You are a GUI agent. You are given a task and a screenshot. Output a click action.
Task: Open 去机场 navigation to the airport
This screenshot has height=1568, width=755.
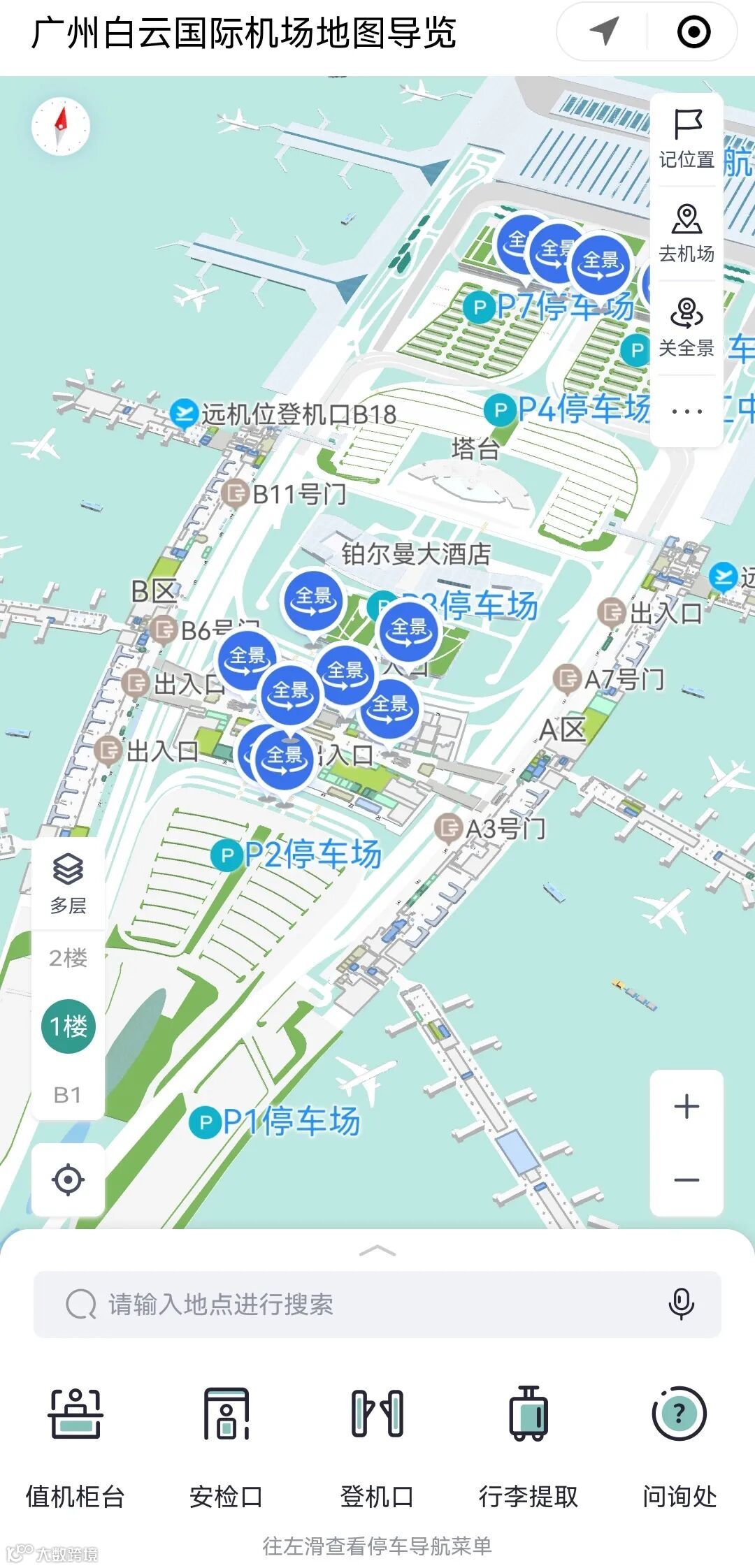tap(686, 233)
